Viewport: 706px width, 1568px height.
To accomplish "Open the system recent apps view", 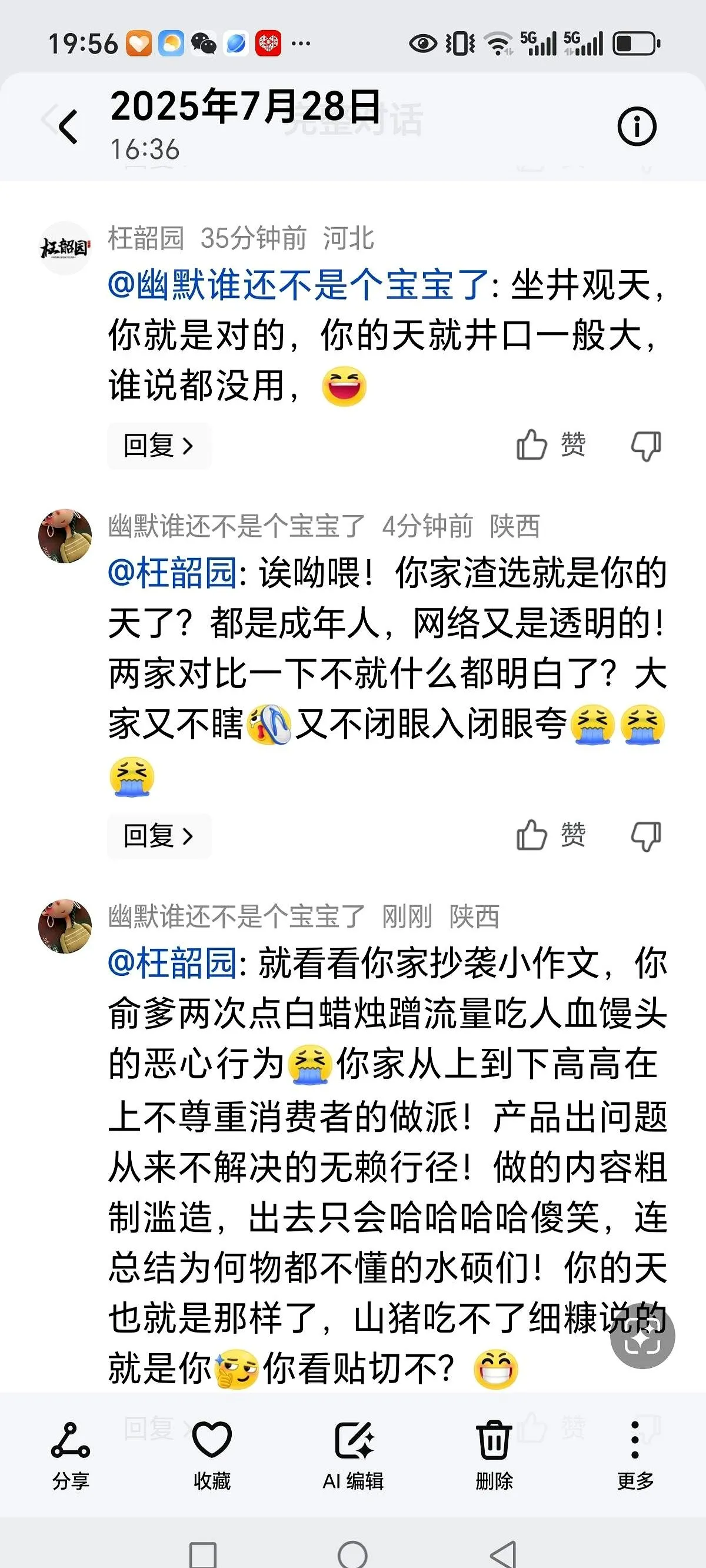I will 202,1553.
